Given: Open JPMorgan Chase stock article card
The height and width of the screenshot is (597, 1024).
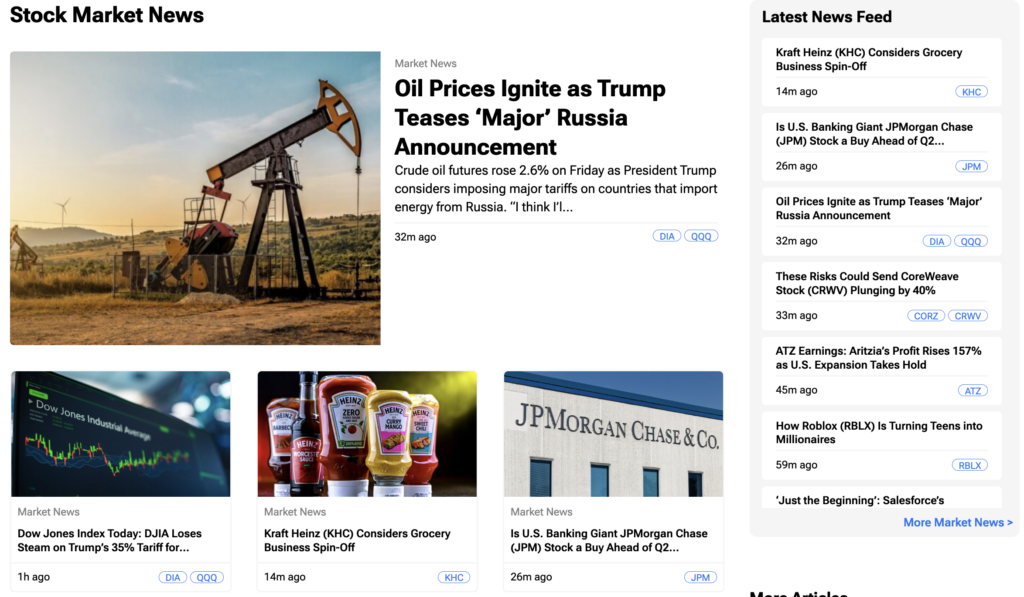Looking at the screenshot, I should [608, 540].
